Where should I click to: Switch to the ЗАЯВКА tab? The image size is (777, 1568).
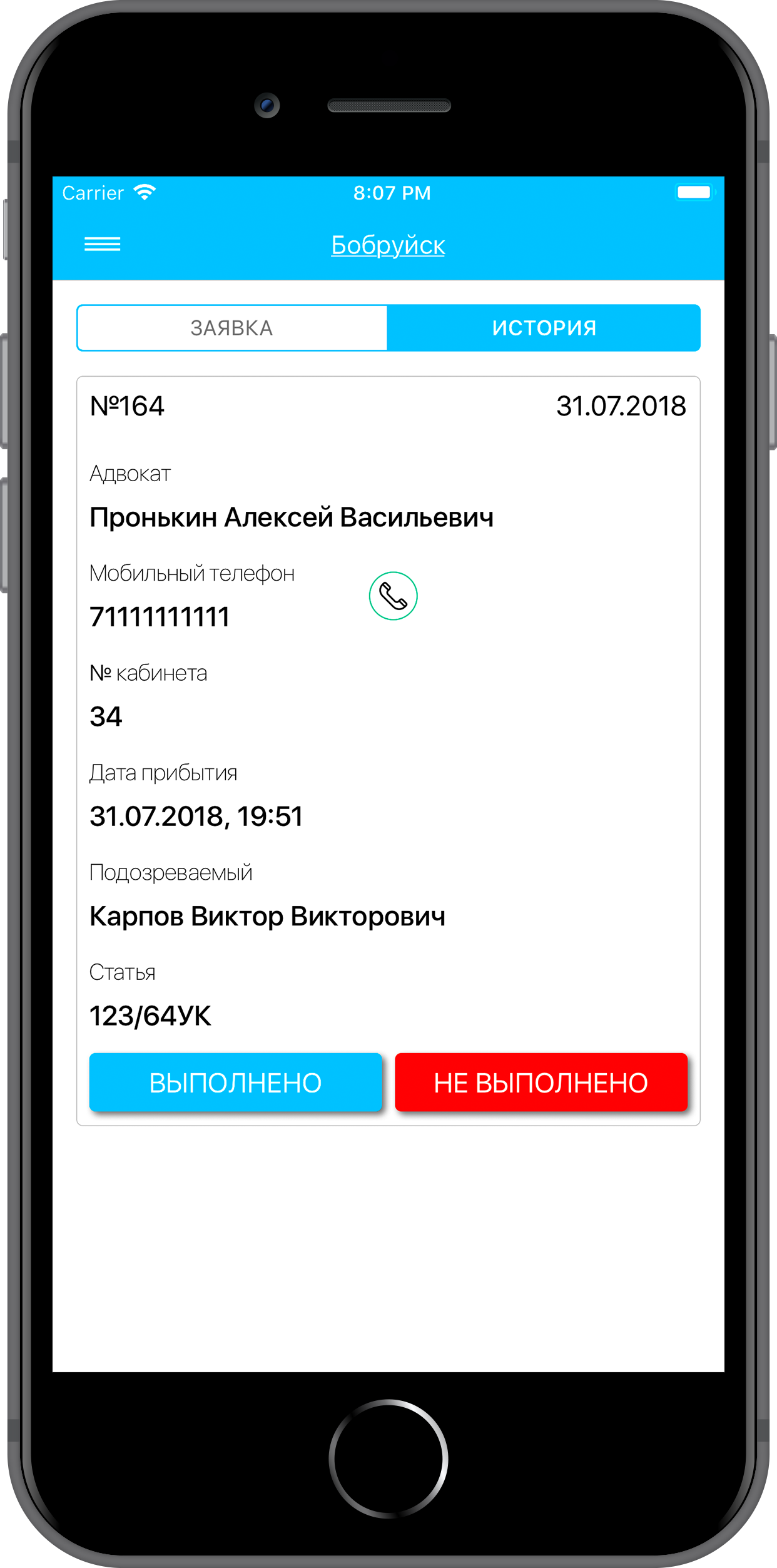[232, 328]
